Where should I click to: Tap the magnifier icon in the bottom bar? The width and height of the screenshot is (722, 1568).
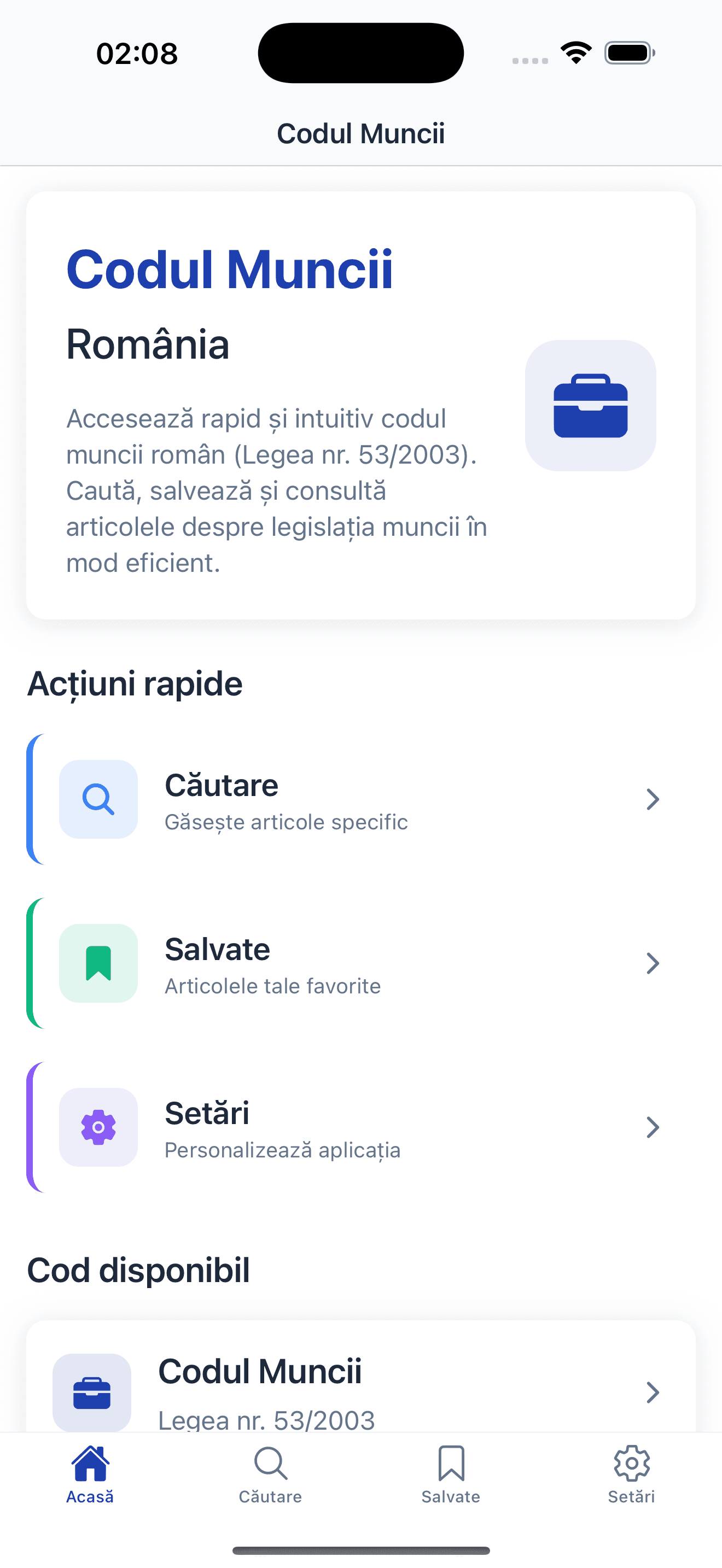pos(270,1462)
